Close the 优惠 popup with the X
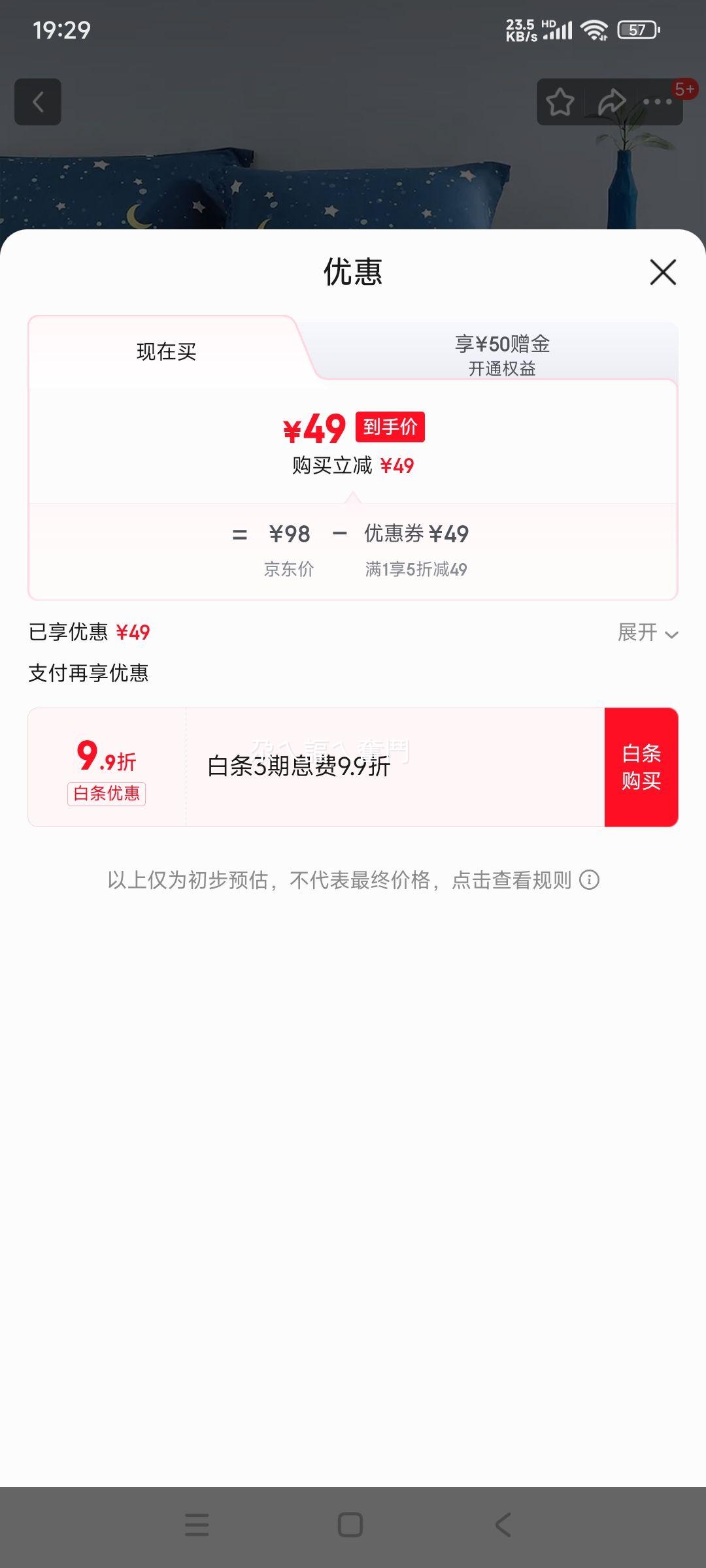The width and height of the screenshot is (706, 1568). 662,272
